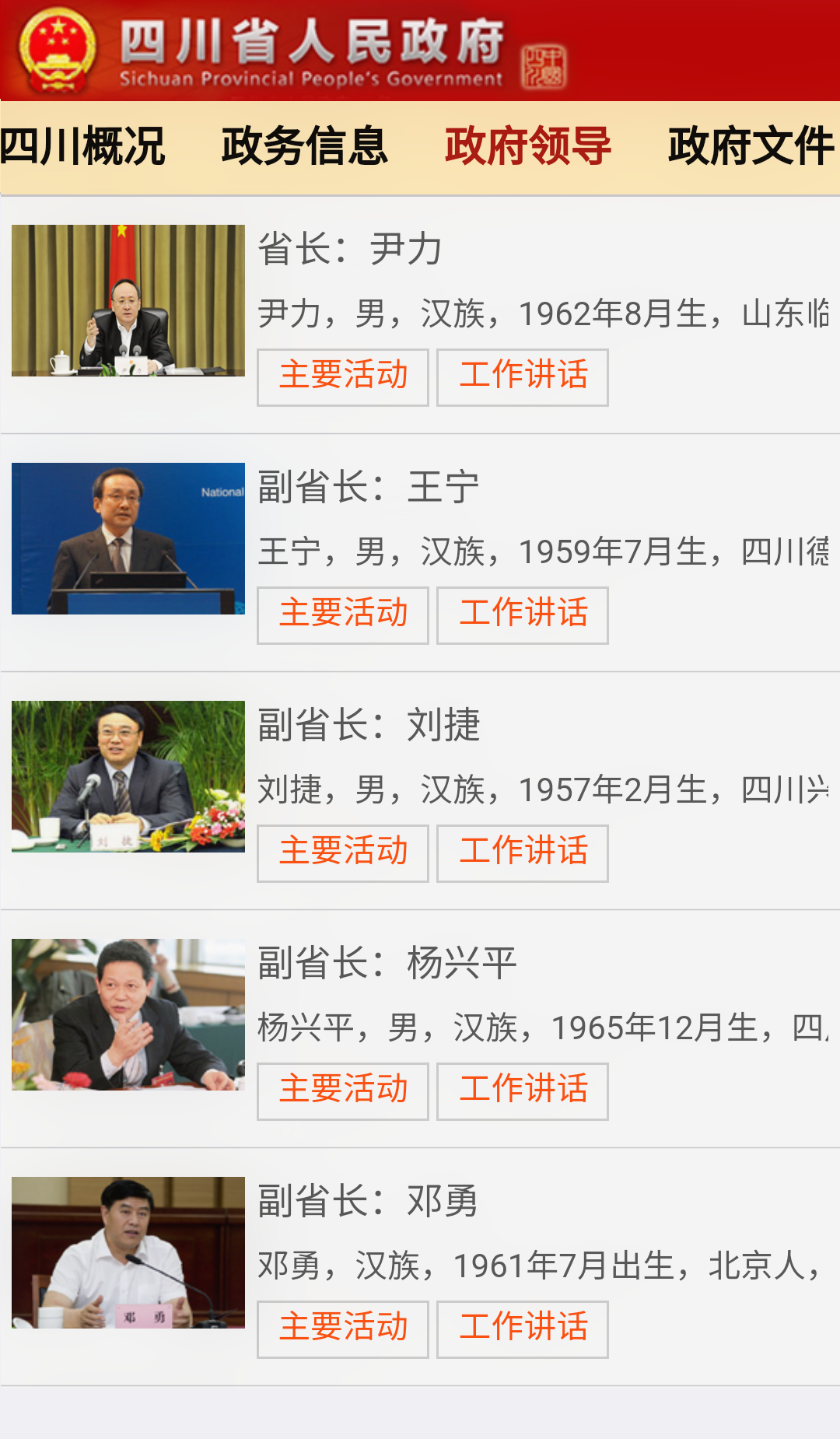
Task: Tap 主要活动 for 省长 尹力
Action: pyautogui.click(x=343, y=377)
